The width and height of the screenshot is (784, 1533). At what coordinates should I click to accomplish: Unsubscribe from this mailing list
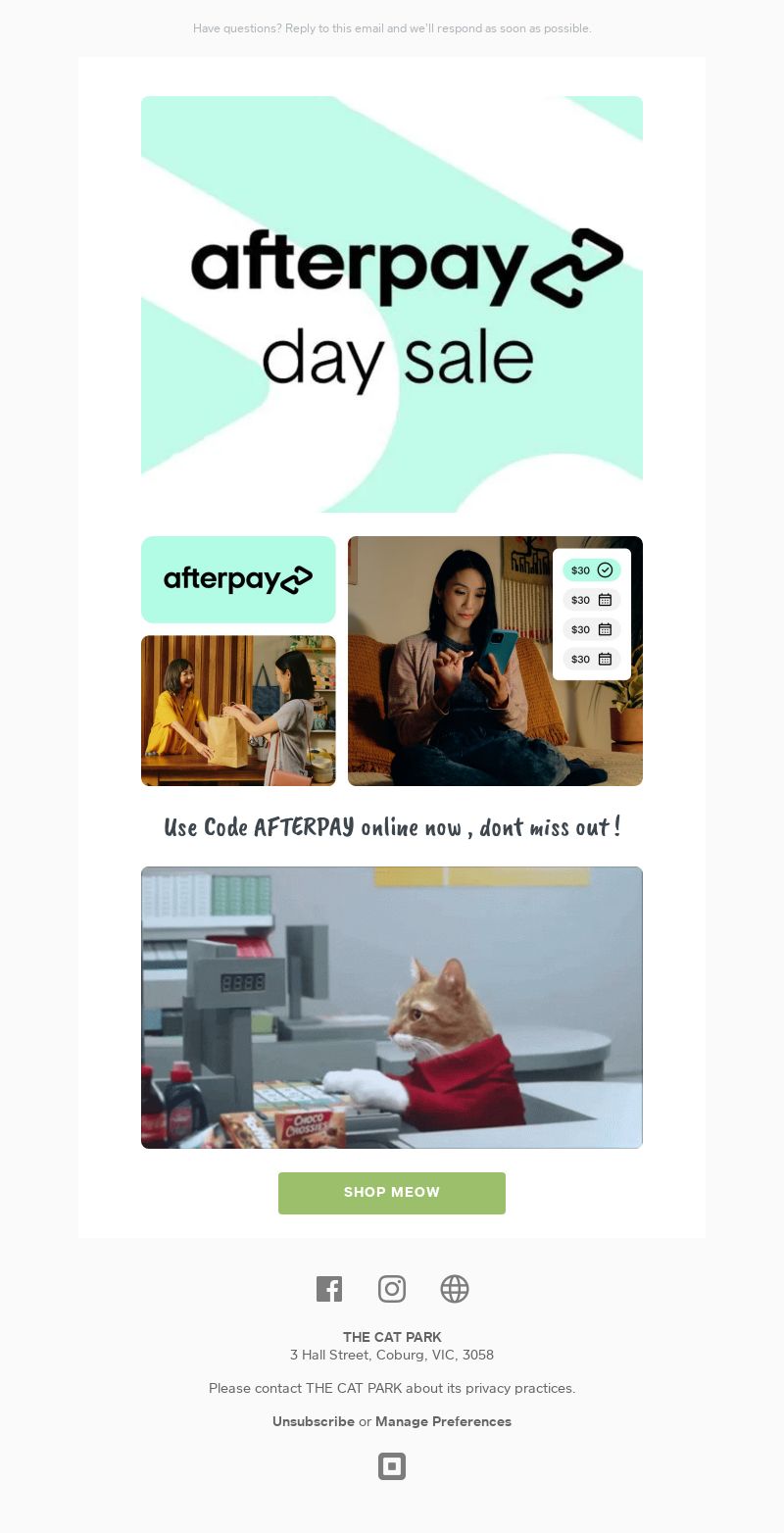(x=314, y=1421)
